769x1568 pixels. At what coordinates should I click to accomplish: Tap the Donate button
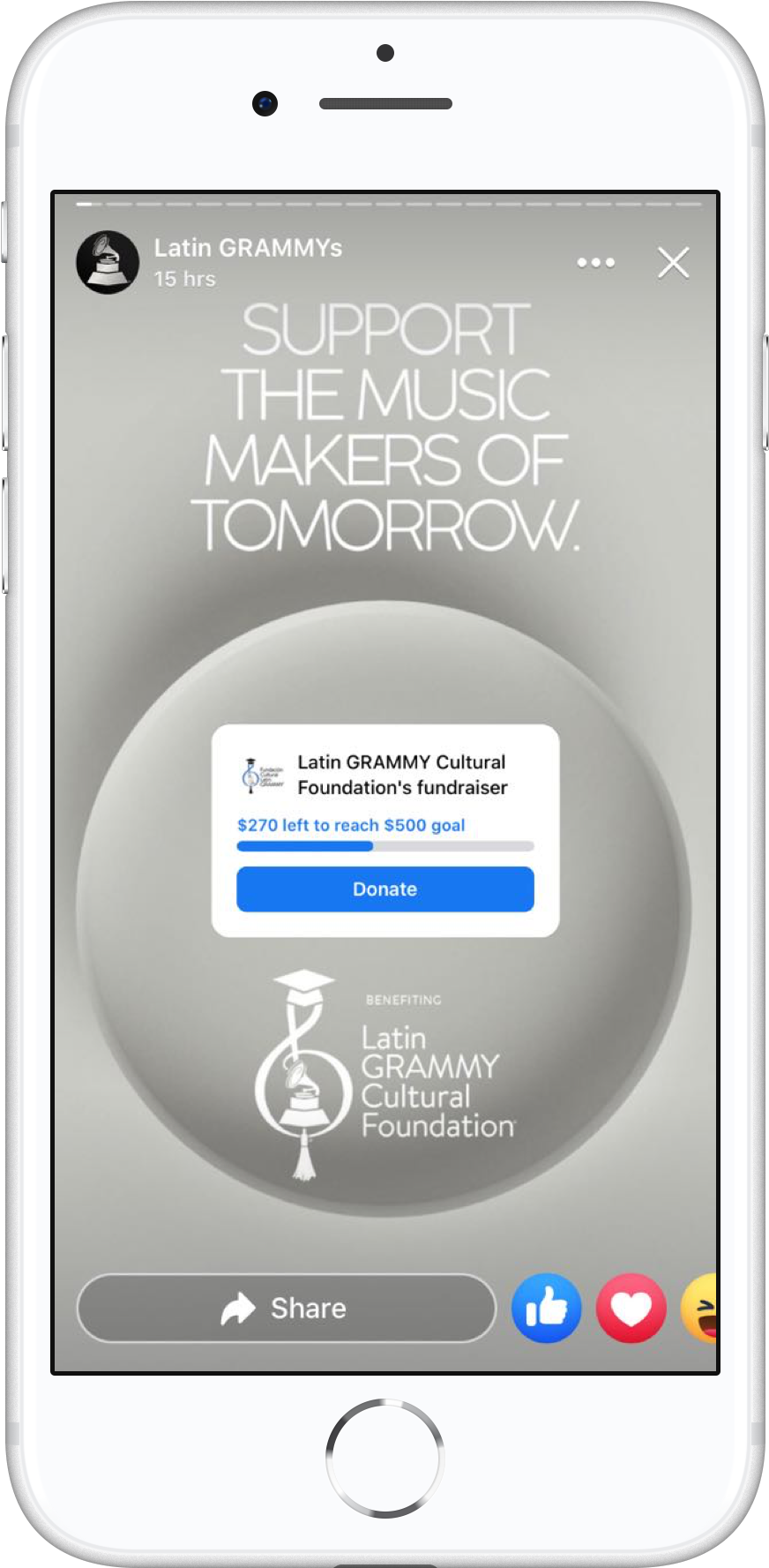click(384, 889)
